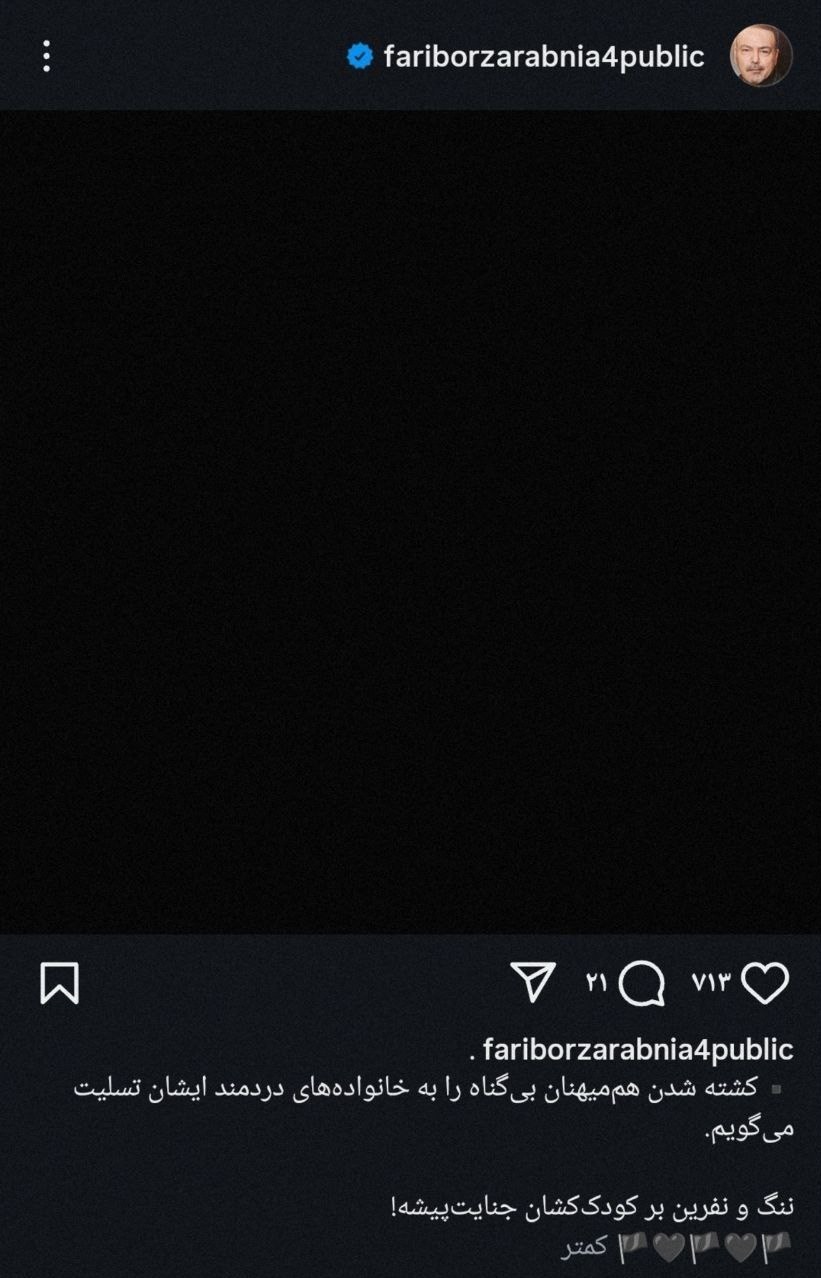821x1278 pixels.
Task: Open fariborzarabnia4public profile picture
Action: [x=760, y=56]
